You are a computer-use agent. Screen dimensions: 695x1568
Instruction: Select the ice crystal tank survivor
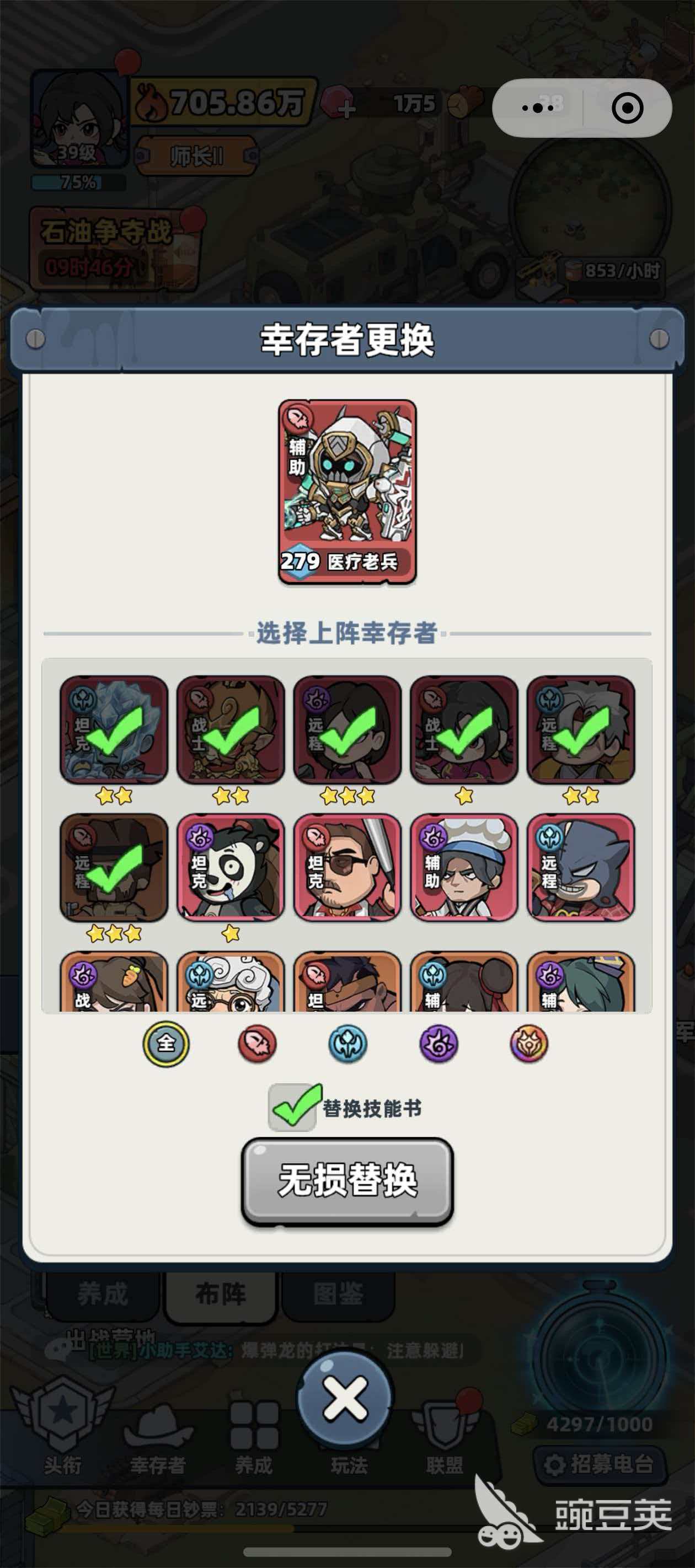pos(114,729)
